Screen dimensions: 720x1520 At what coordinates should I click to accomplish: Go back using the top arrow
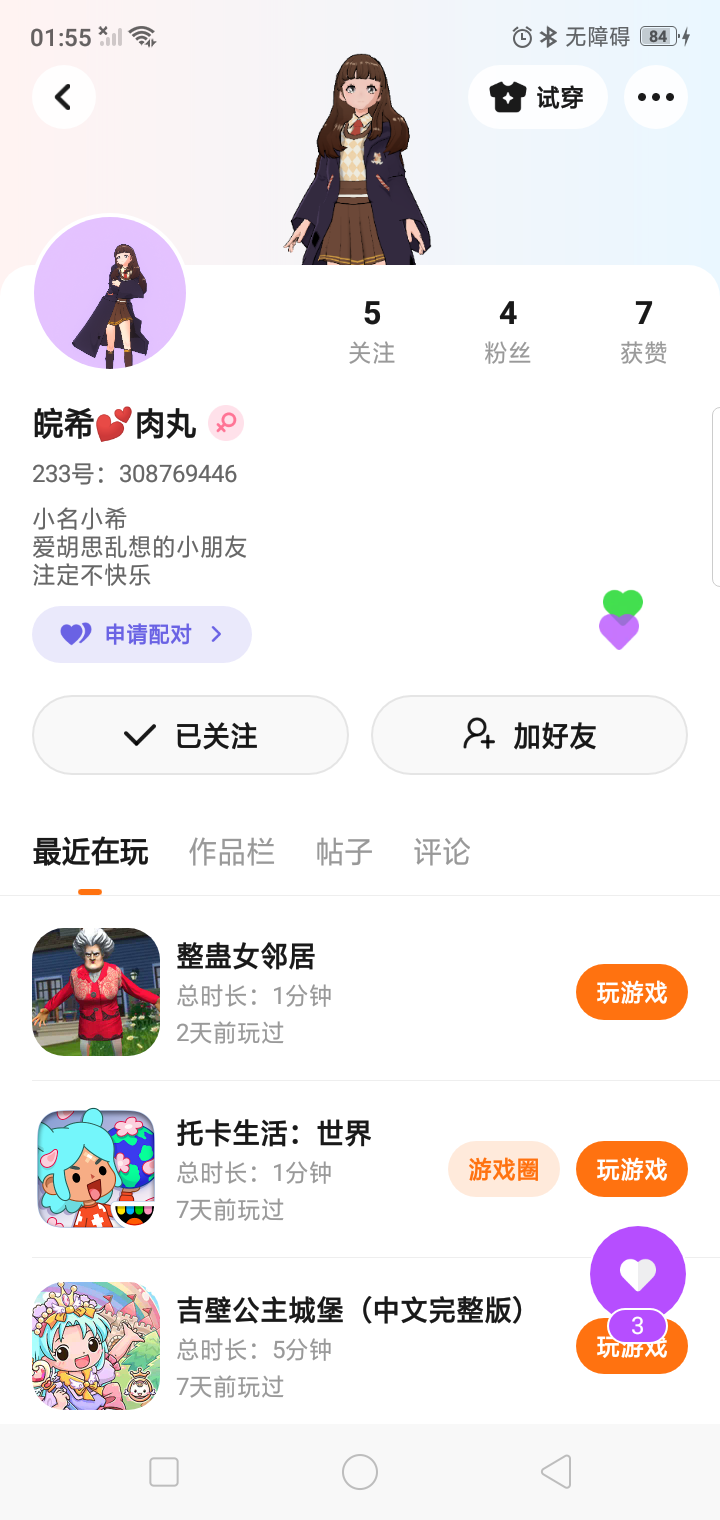64,97
